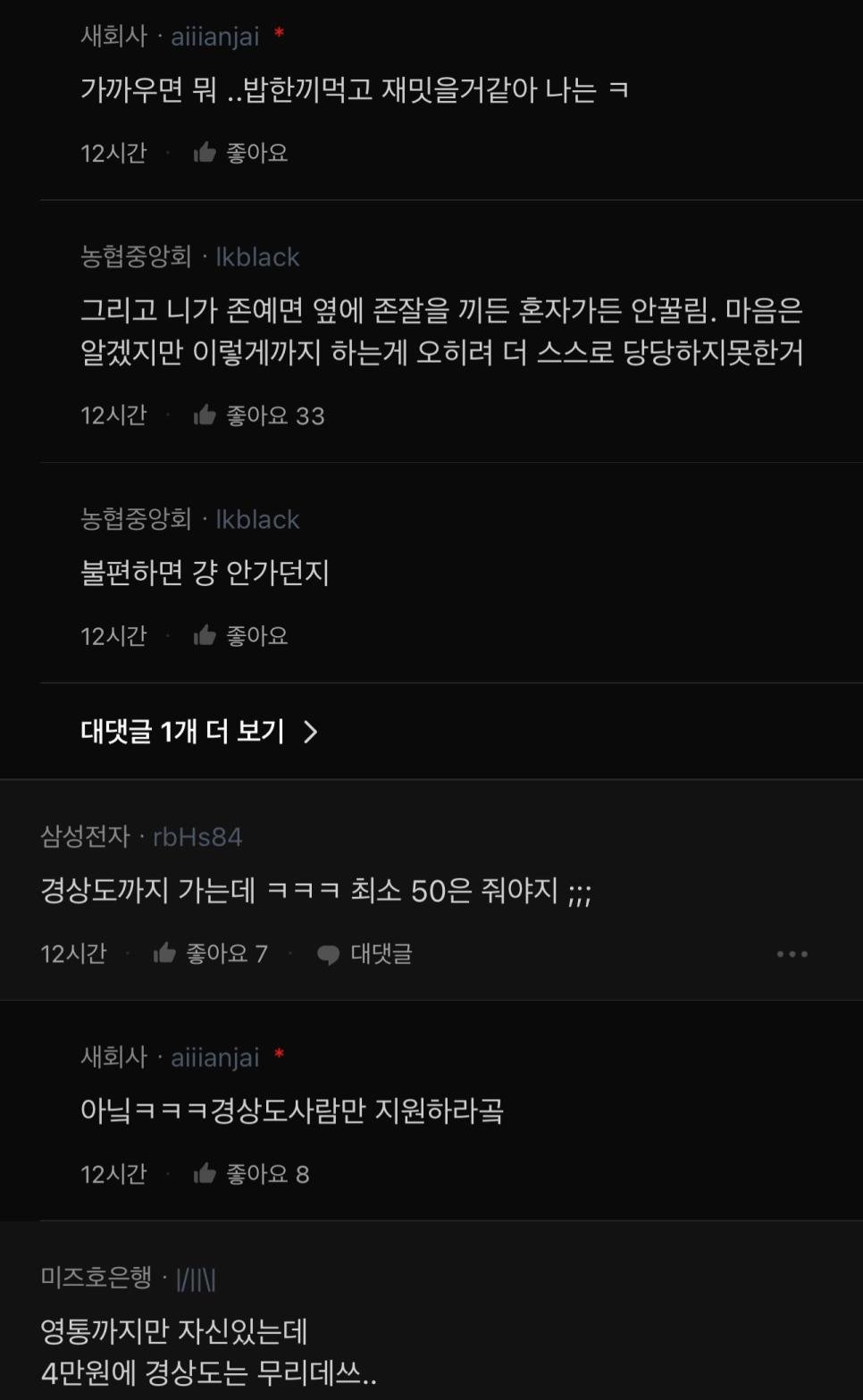Open overflow menu on rbHs84's comment
Image resolution: width=863 pixels, height=1400 pixels.
click(792, 954)
